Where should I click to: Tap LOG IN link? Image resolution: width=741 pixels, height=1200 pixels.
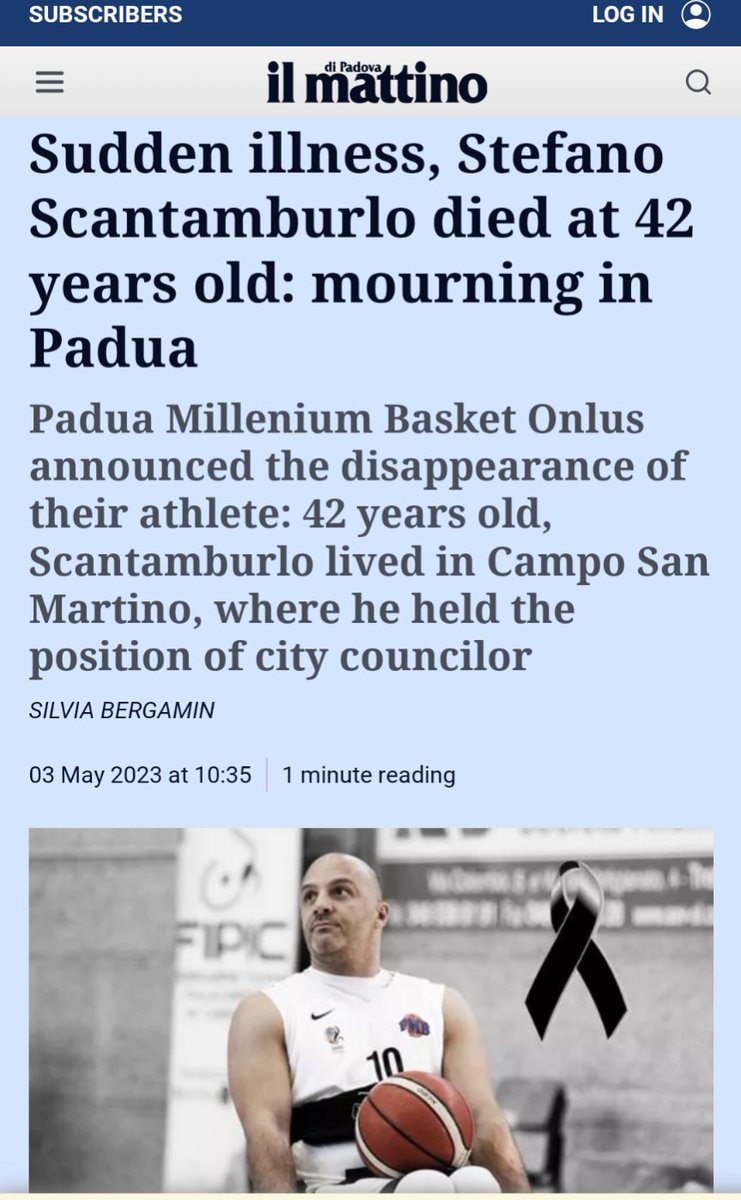[x=628, y=15]
